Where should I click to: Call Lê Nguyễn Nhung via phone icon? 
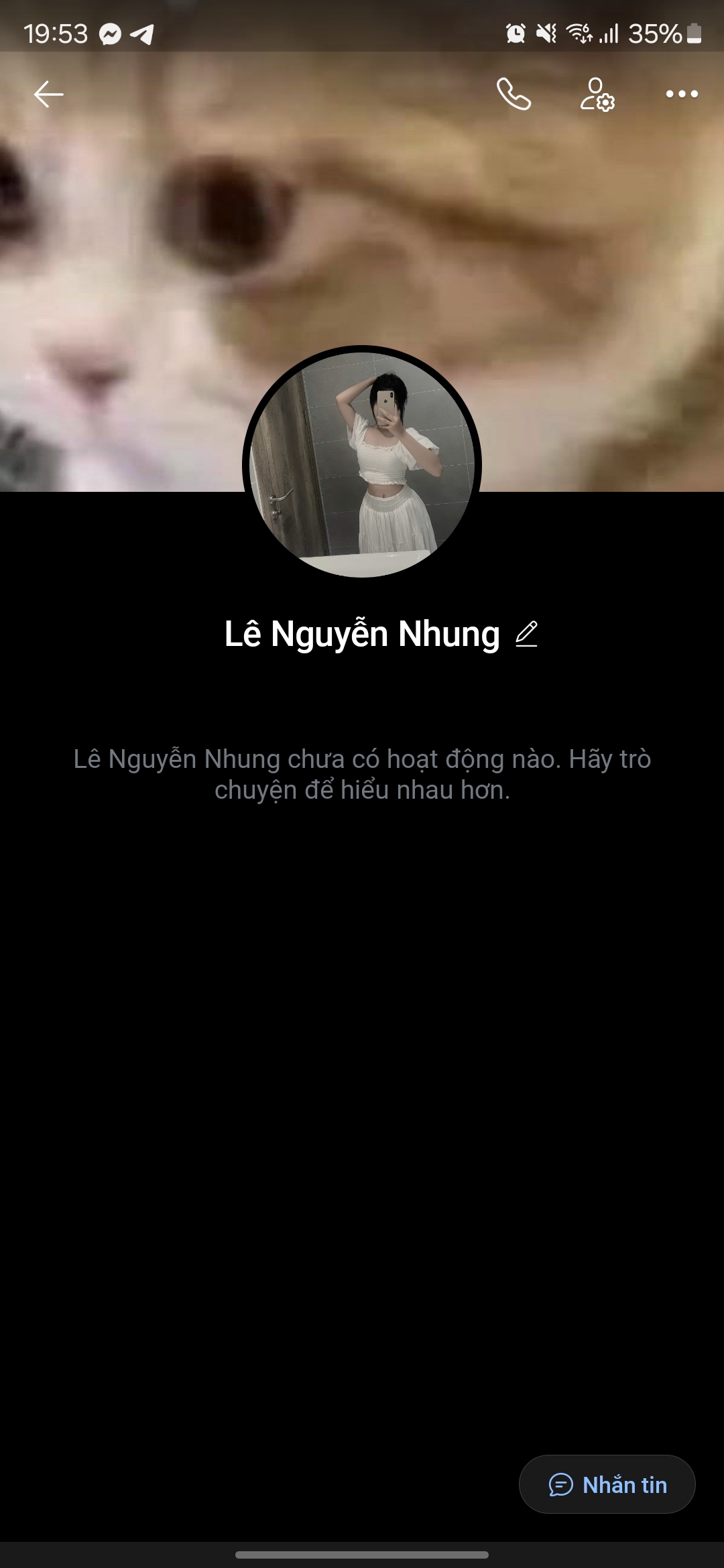514,94
